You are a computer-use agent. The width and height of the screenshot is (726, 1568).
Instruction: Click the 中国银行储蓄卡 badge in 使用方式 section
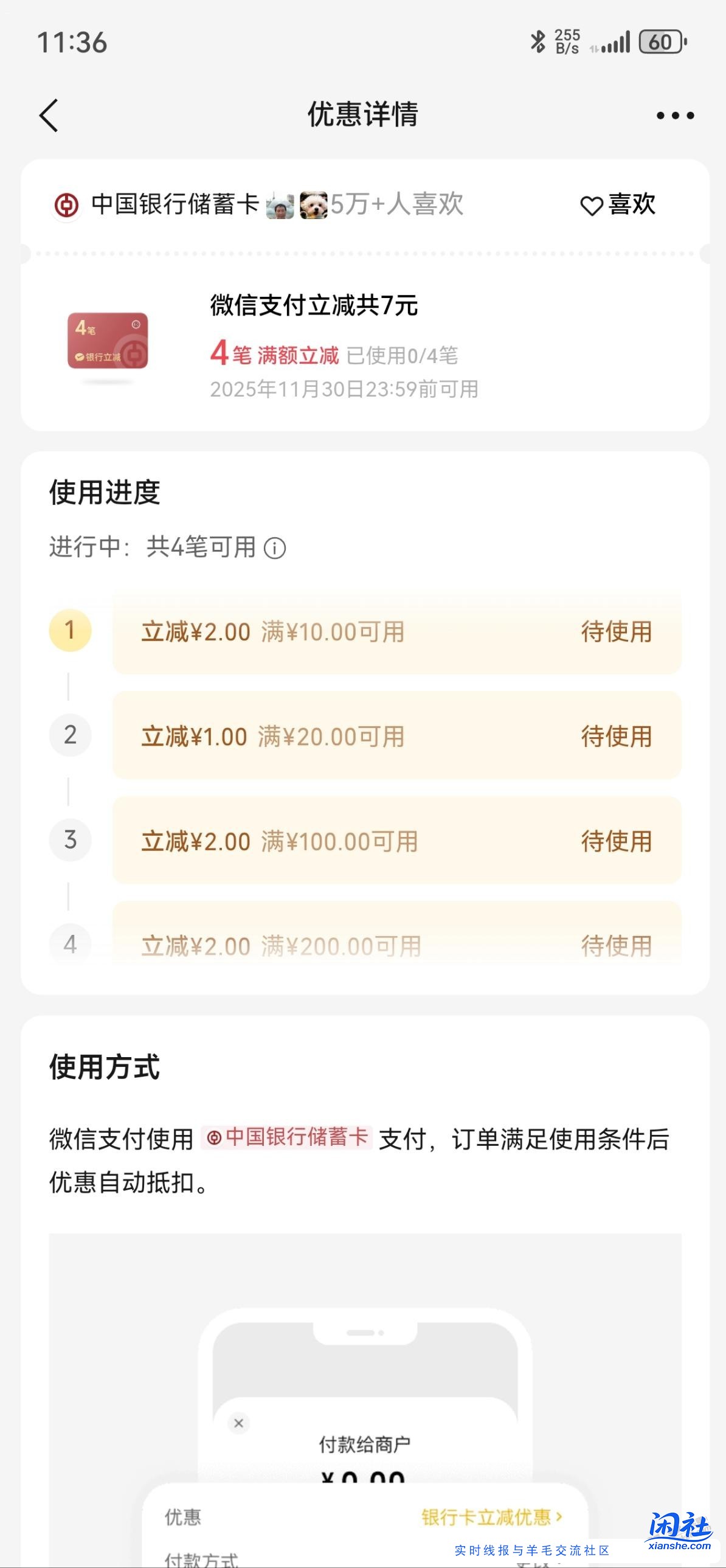point(287,1142)
